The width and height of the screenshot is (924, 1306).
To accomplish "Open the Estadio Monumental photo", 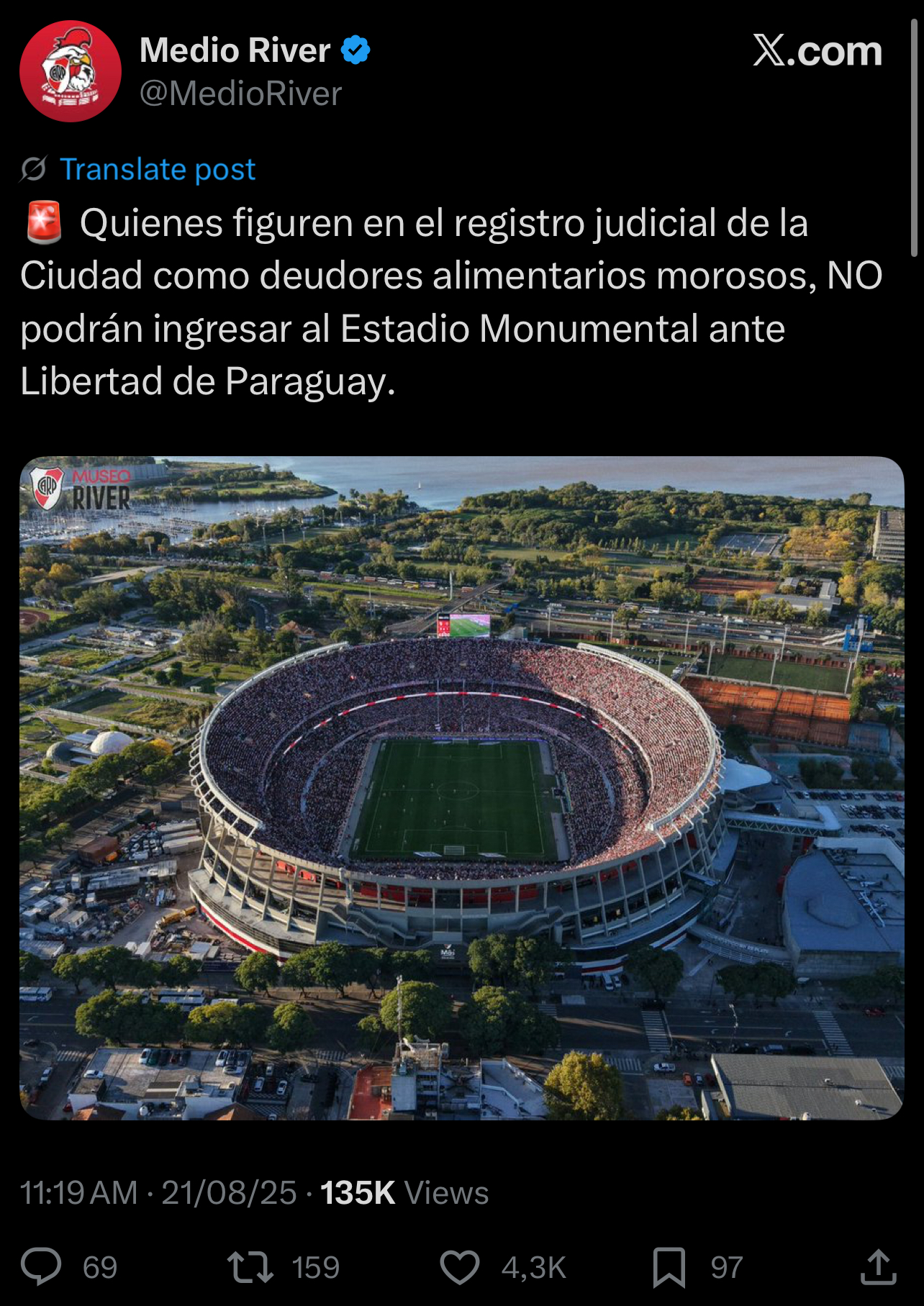I will coord(461,788).
